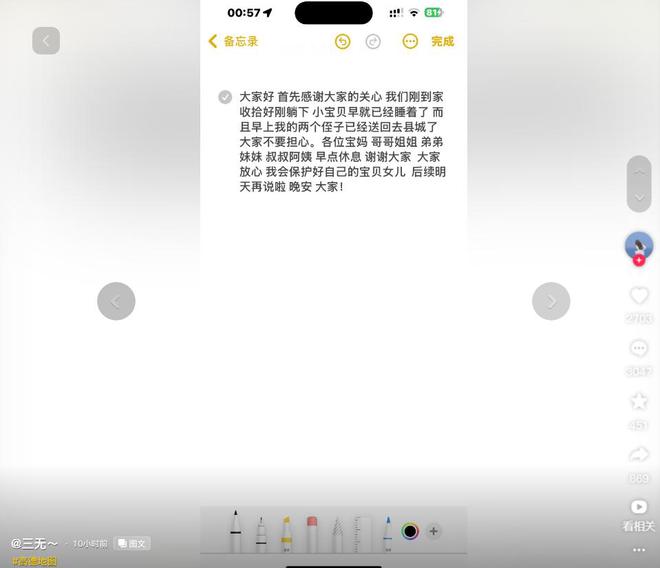The image size is (660, 568).
Task: Show the previous image in the post
Action: coord(116,301)
